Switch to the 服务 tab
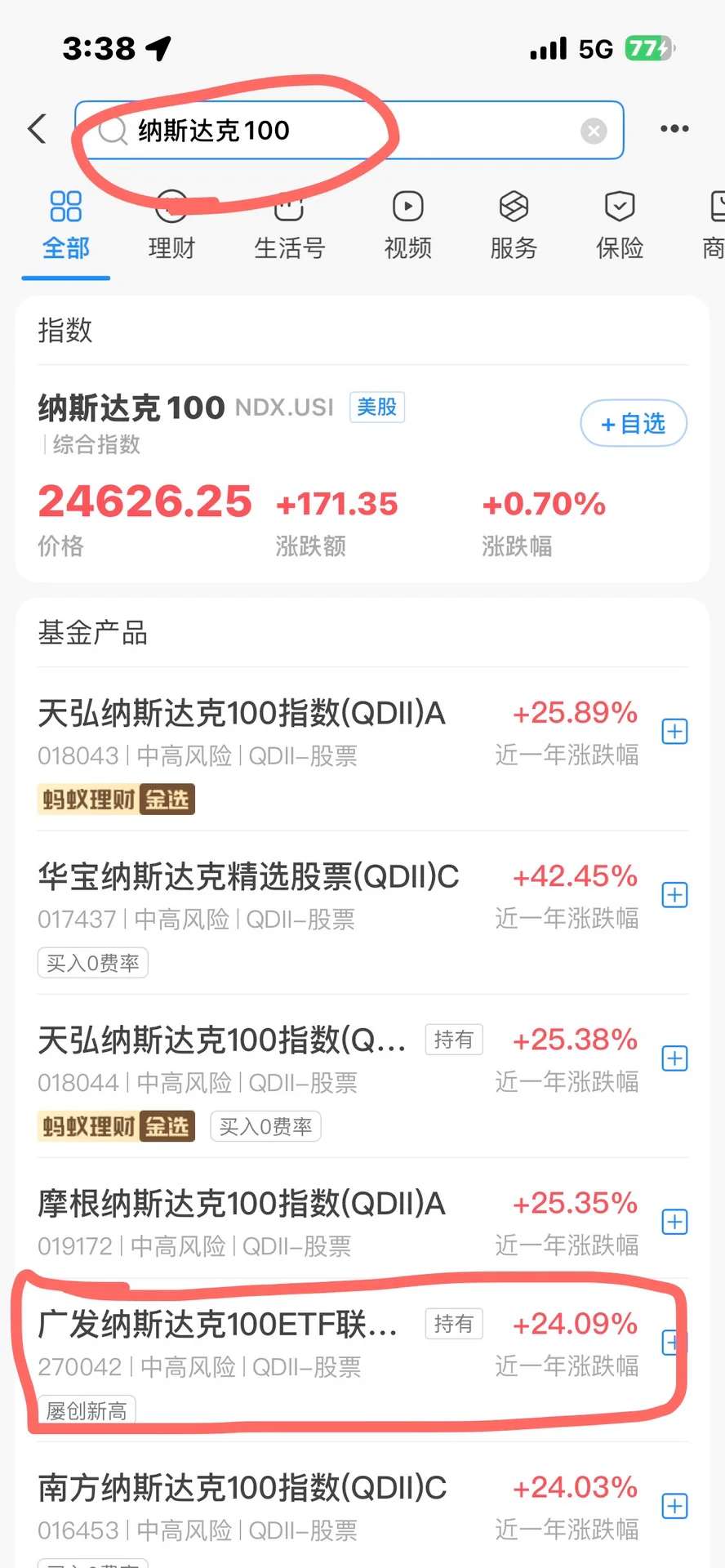725x1568 pixels. click(x=514, y=225)
